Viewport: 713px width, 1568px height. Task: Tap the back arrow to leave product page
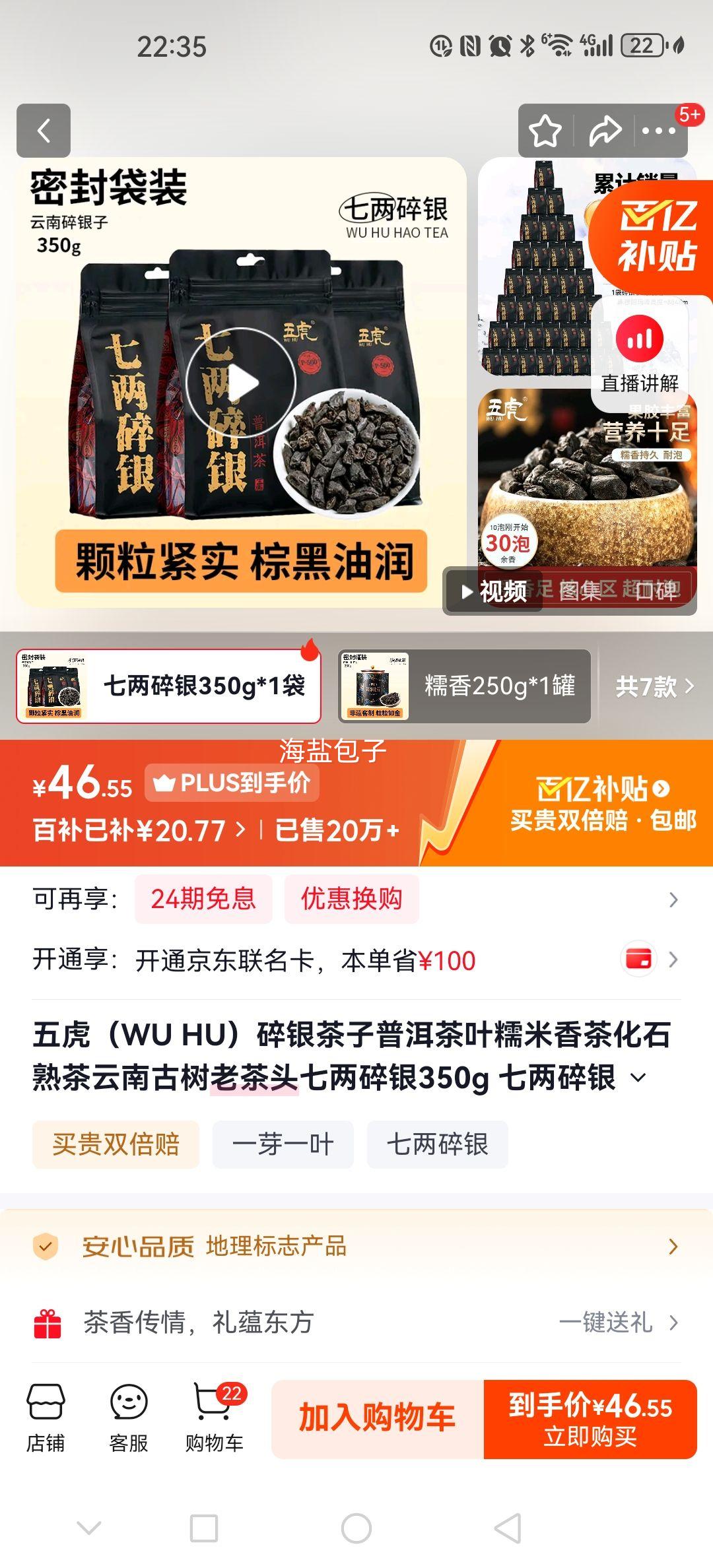(44, 131)
